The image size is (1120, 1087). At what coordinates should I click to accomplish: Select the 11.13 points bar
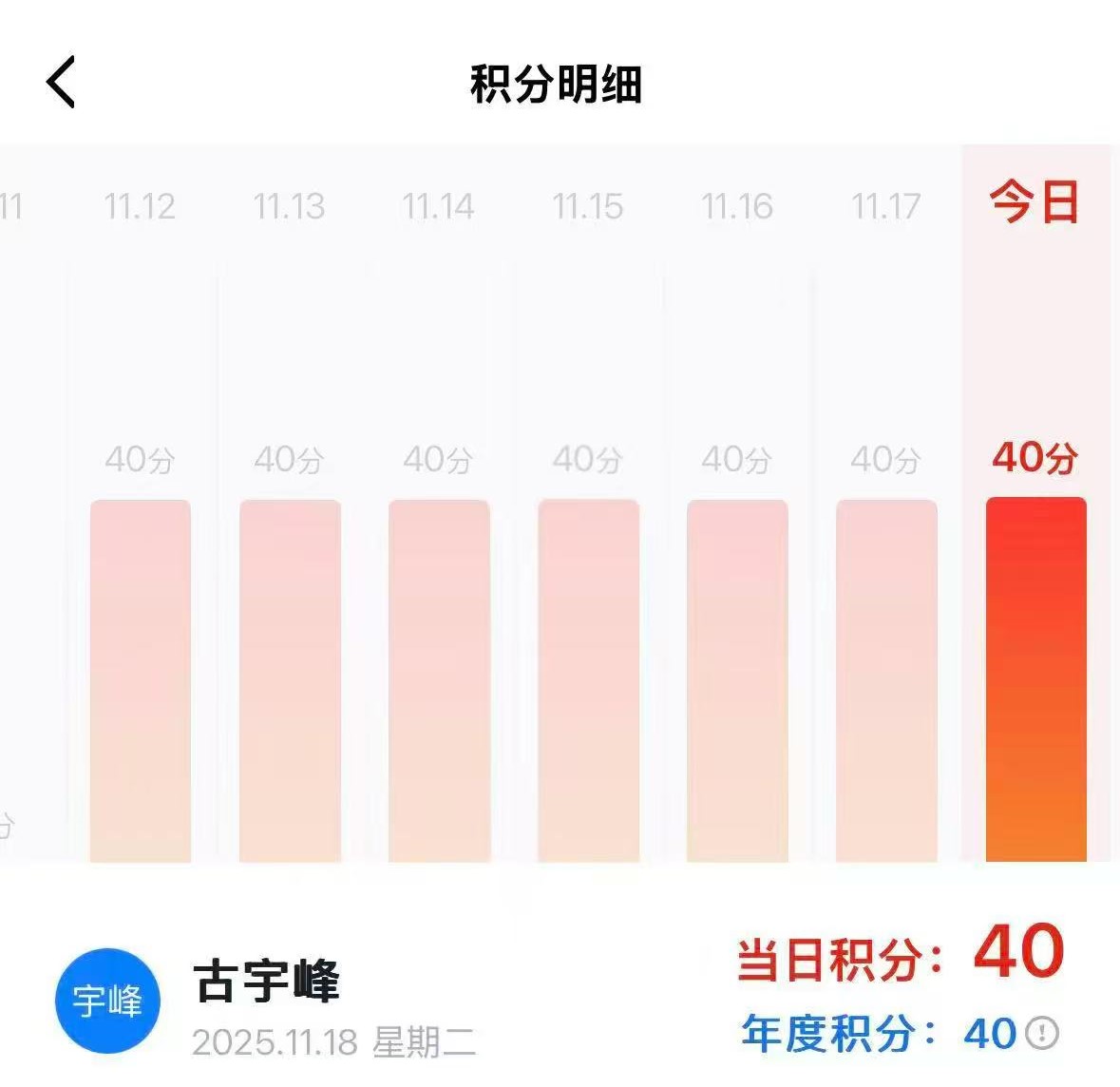(290, 679)
